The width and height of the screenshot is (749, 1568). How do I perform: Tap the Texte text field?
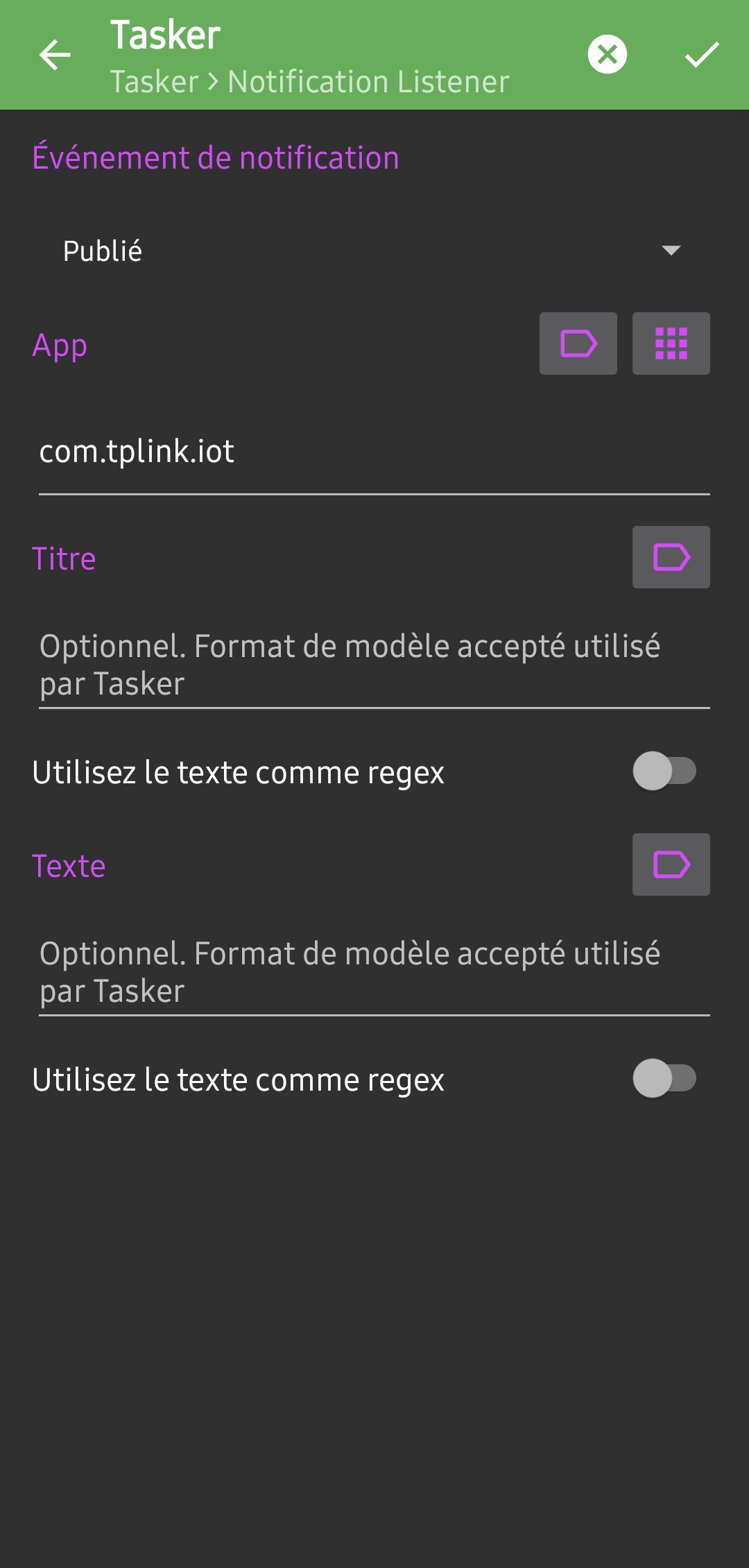[374, 972]
